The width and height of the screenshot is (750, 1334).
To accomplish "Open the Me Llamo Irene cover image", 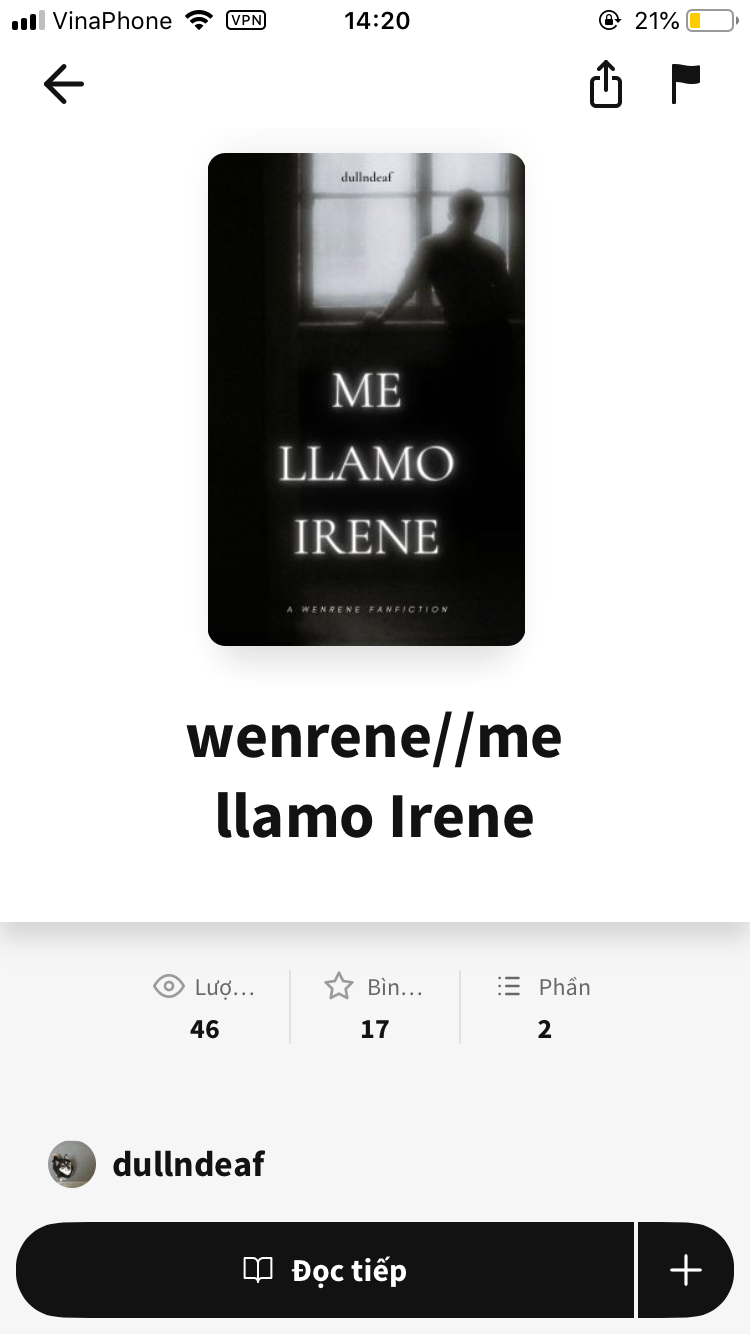I will (366, 399).
